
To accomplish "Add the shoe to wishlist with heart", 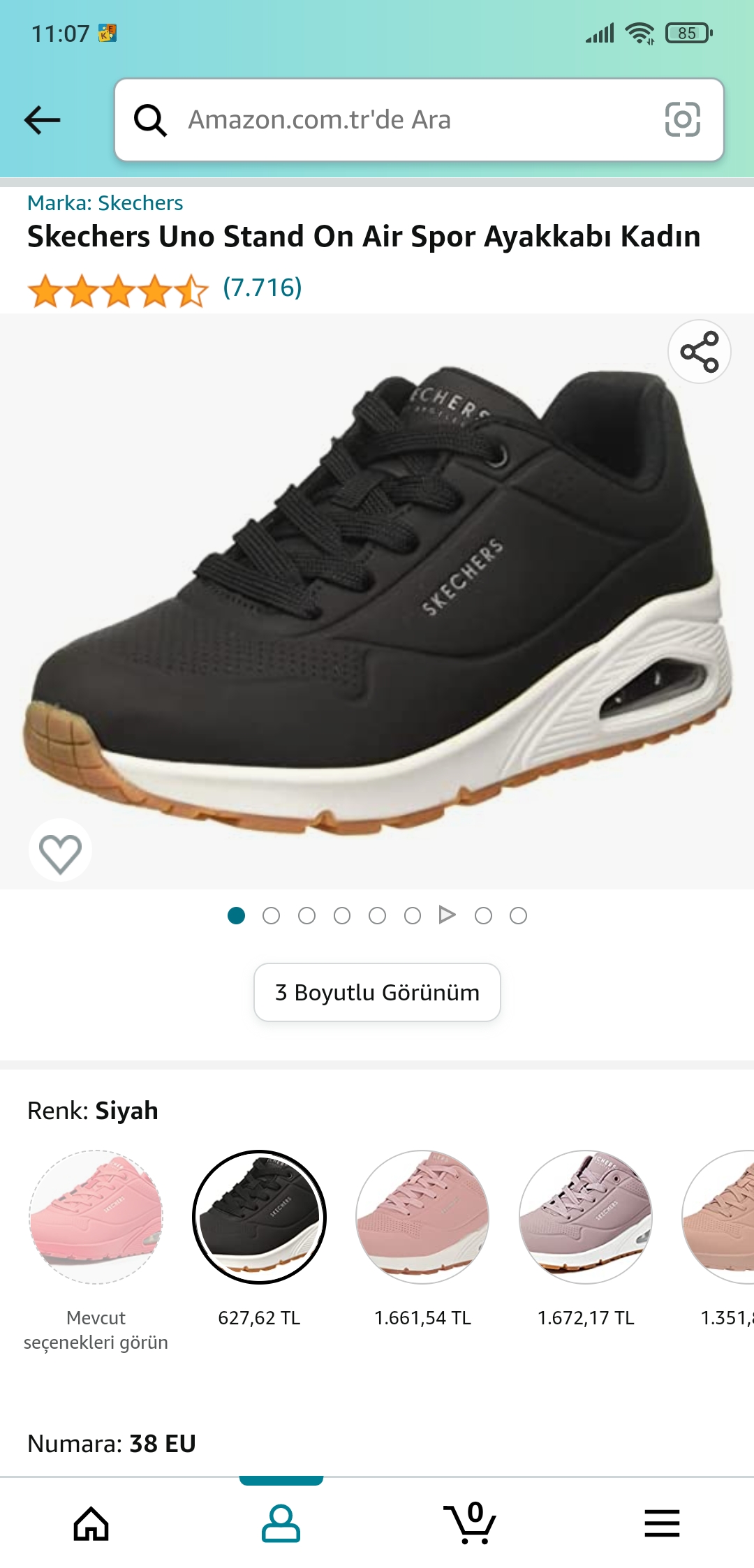I will click(x=60, y=850).
